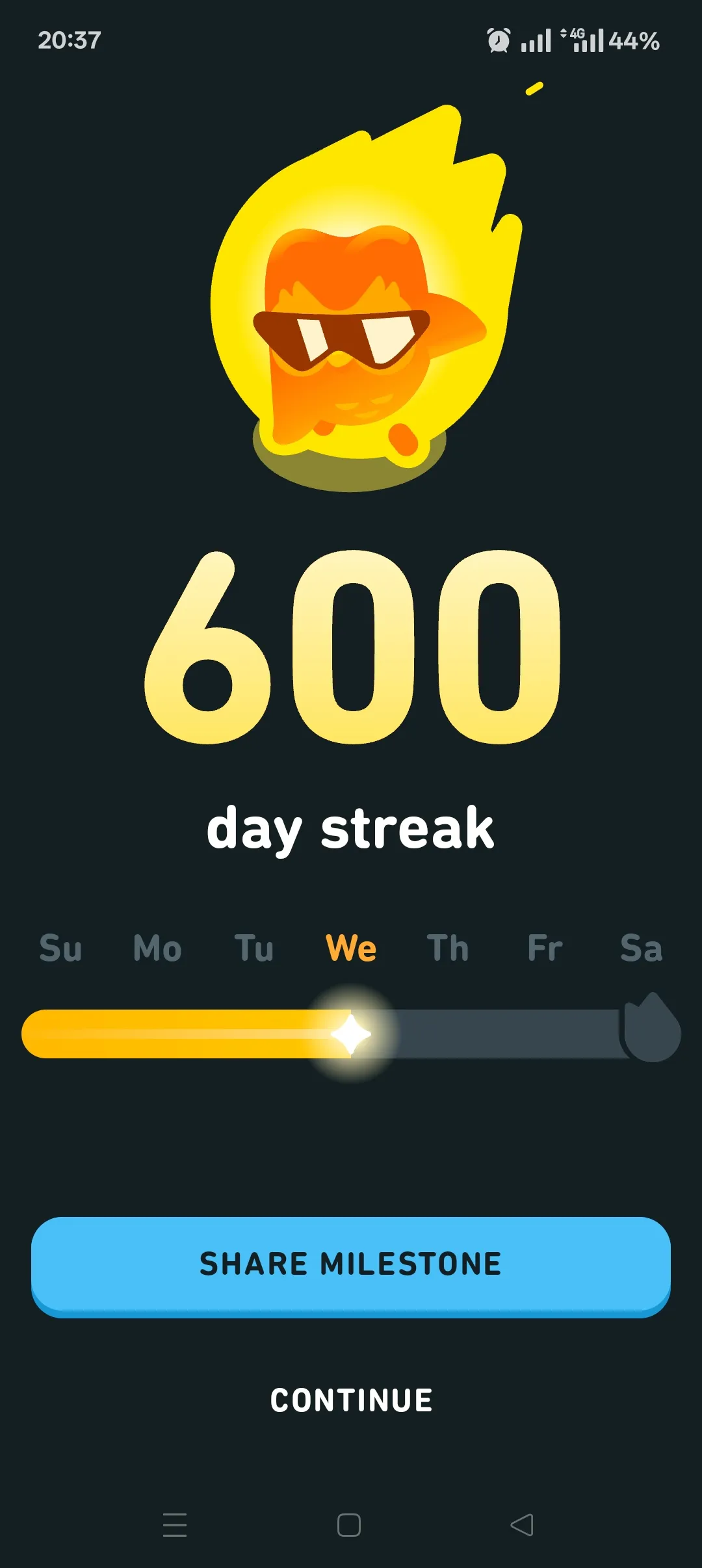Tap the signal strength bars icon
This screenshot has width=702, height=1568.
point(536,42)
